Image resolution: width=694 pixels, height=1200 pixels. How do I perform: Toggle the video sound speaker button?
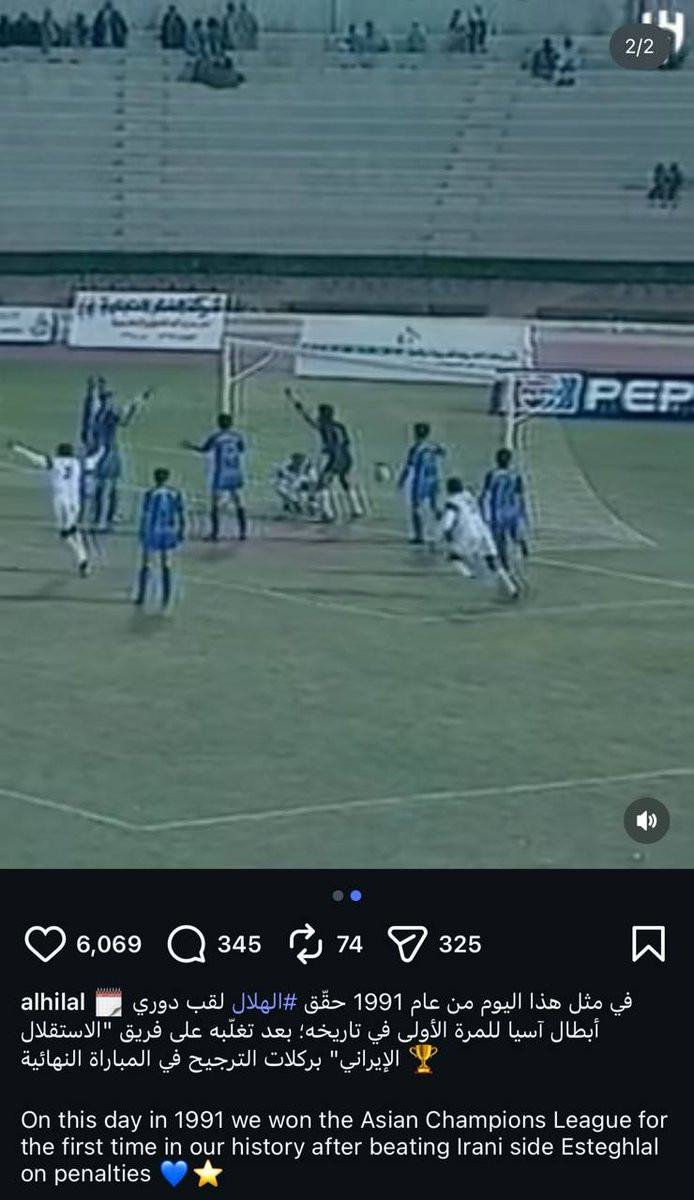(x=647, y=821)
